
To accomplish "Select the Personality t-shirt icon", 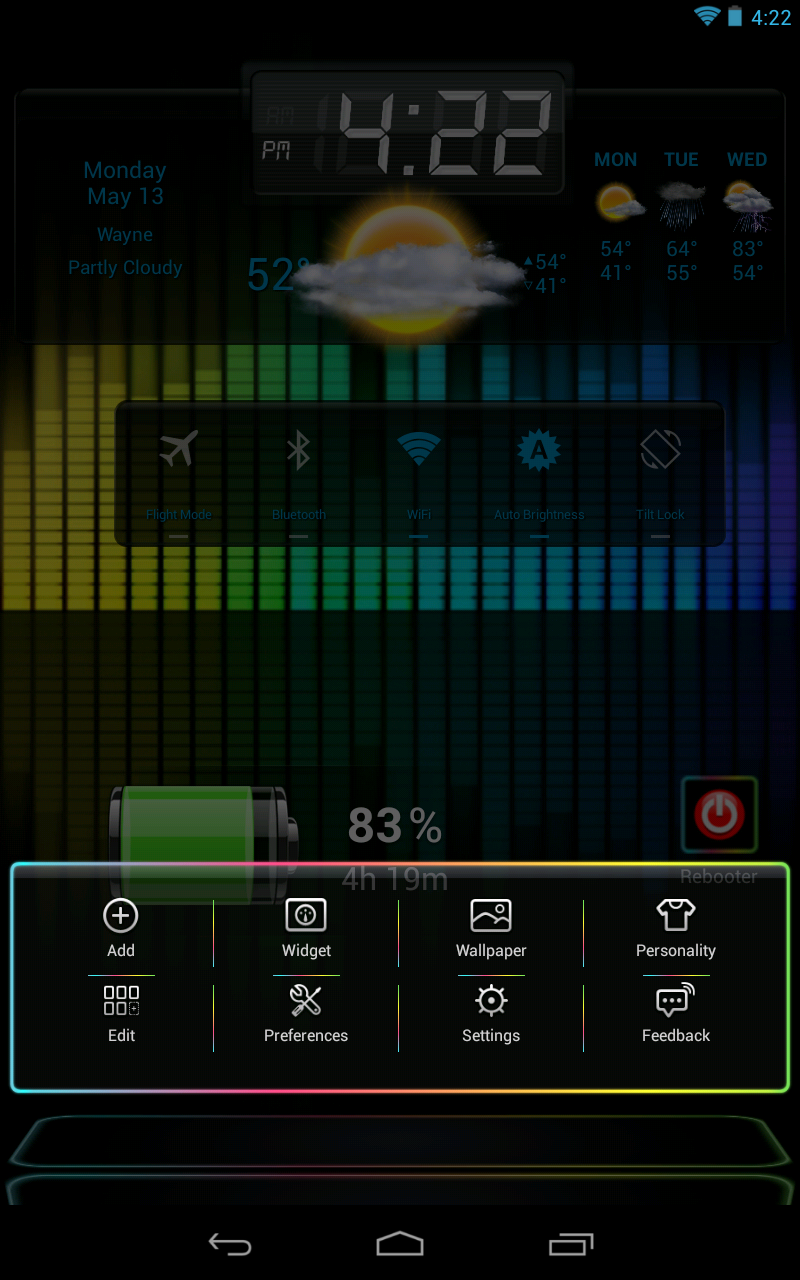I will click(x=676, y=915).
